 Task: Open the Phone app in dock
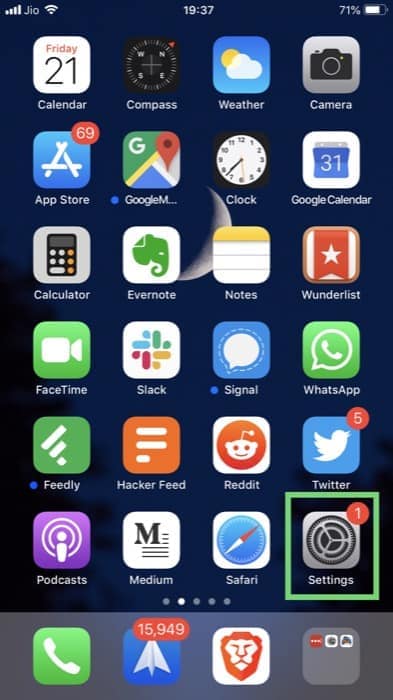[x=62, y=656]
